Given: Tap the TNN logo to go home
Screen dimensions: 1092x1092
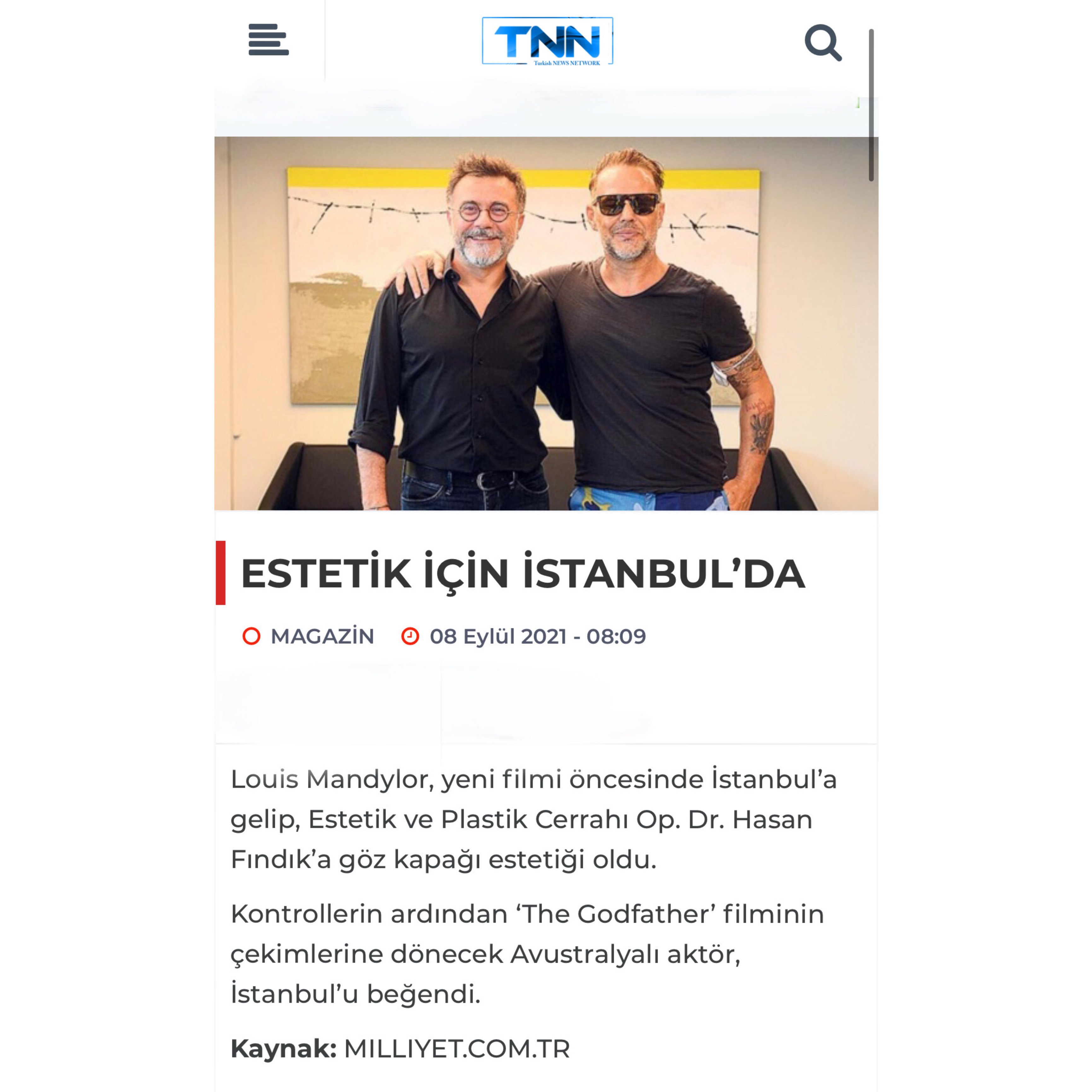Looking at the screenshot, I should 547,41.
